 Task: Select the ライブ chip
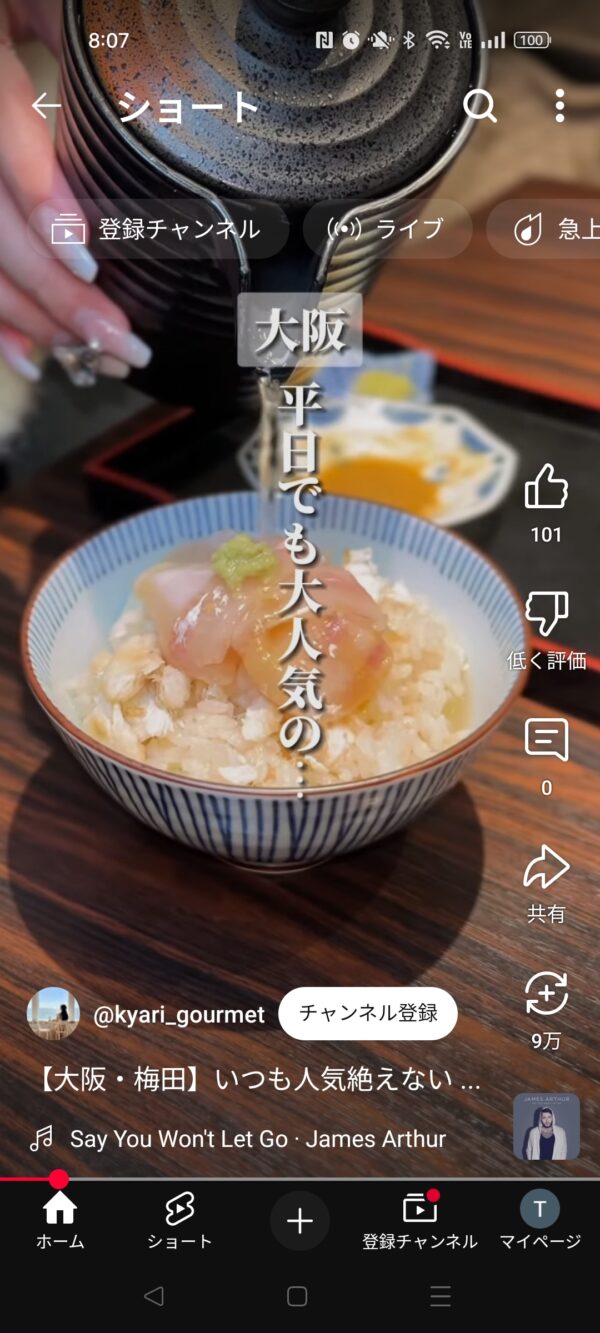(x=387, y=229)
